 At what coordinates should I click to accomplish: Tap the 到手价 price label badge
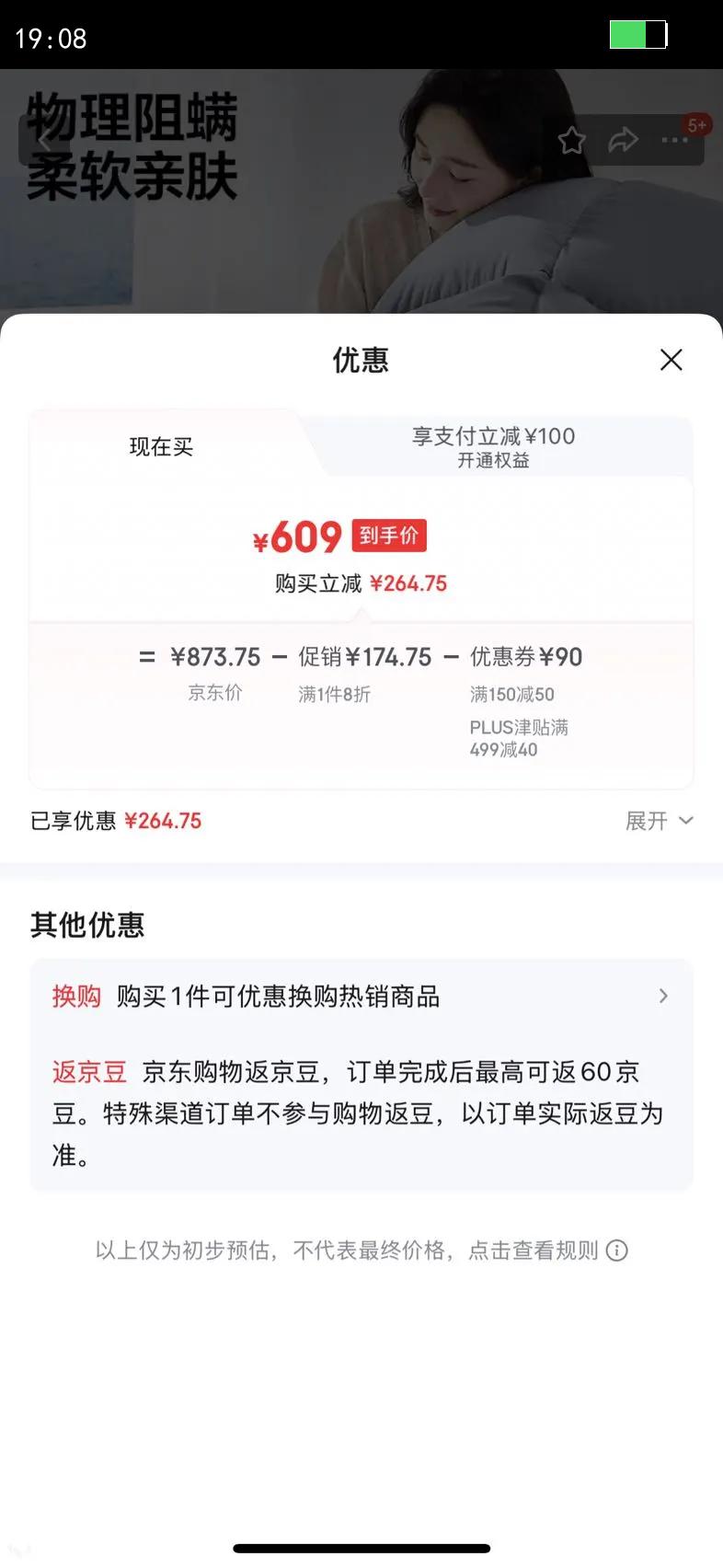[x=388, y=536]
